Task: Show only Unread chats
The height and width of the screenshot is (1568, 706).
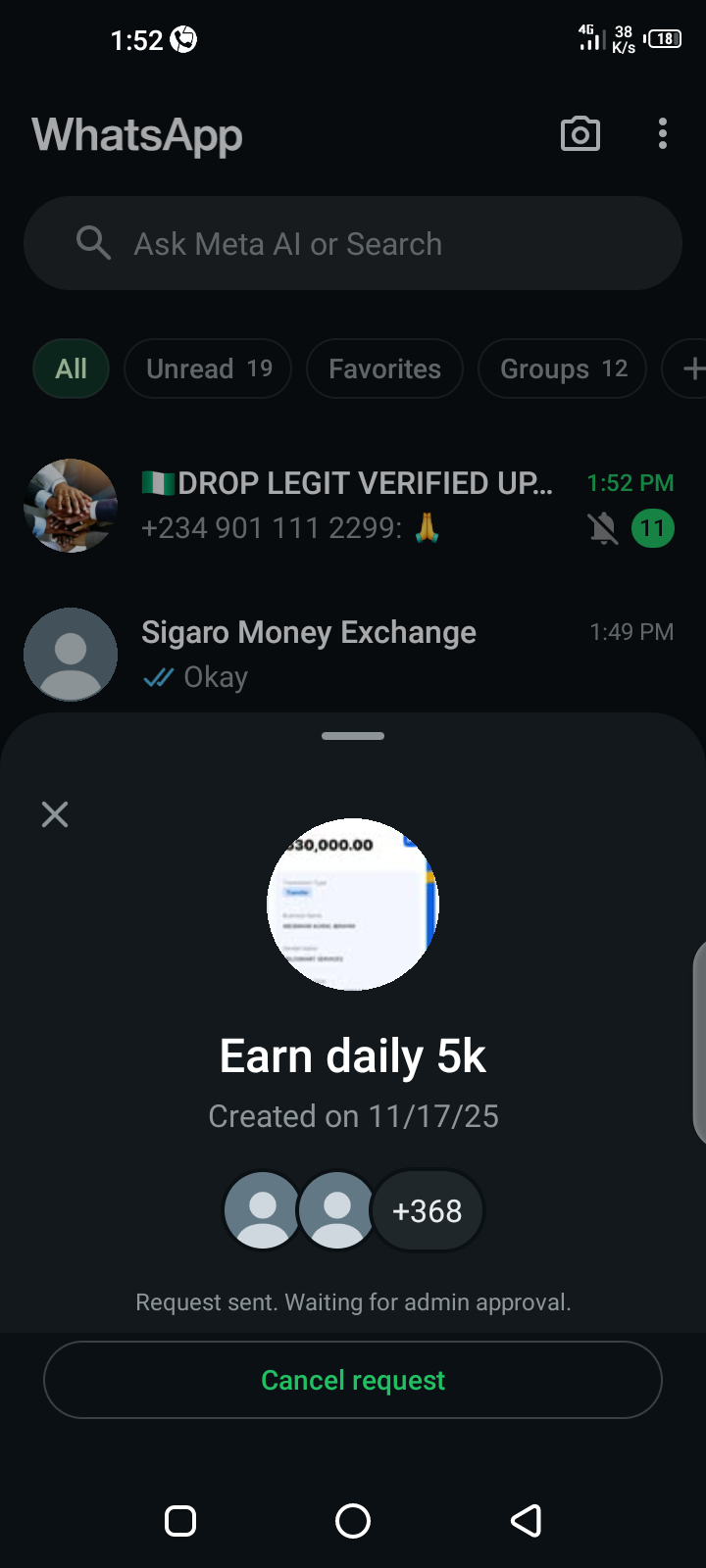Action: coord(208,368)
